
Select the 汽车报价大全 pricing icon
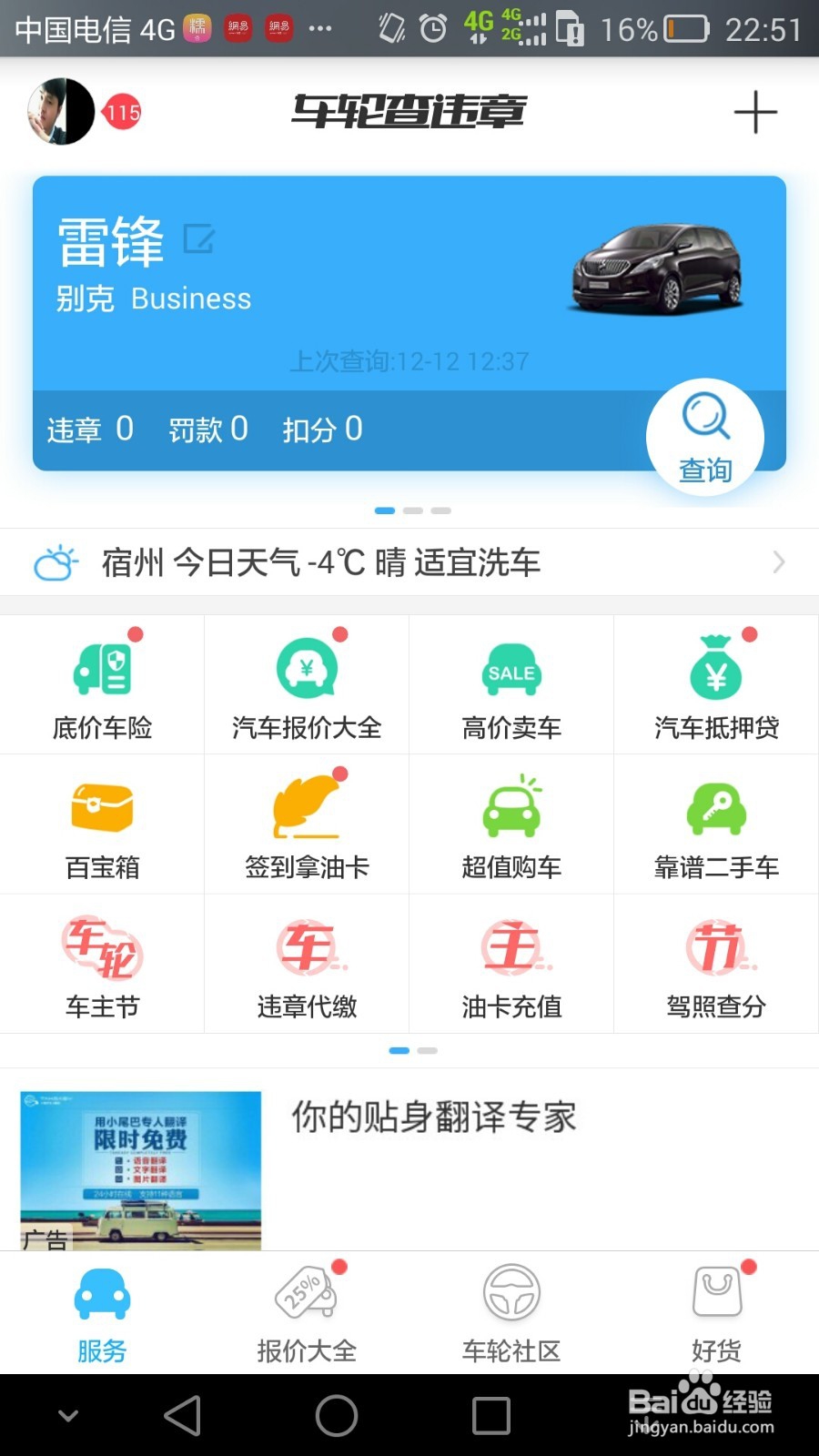(306, 684)
